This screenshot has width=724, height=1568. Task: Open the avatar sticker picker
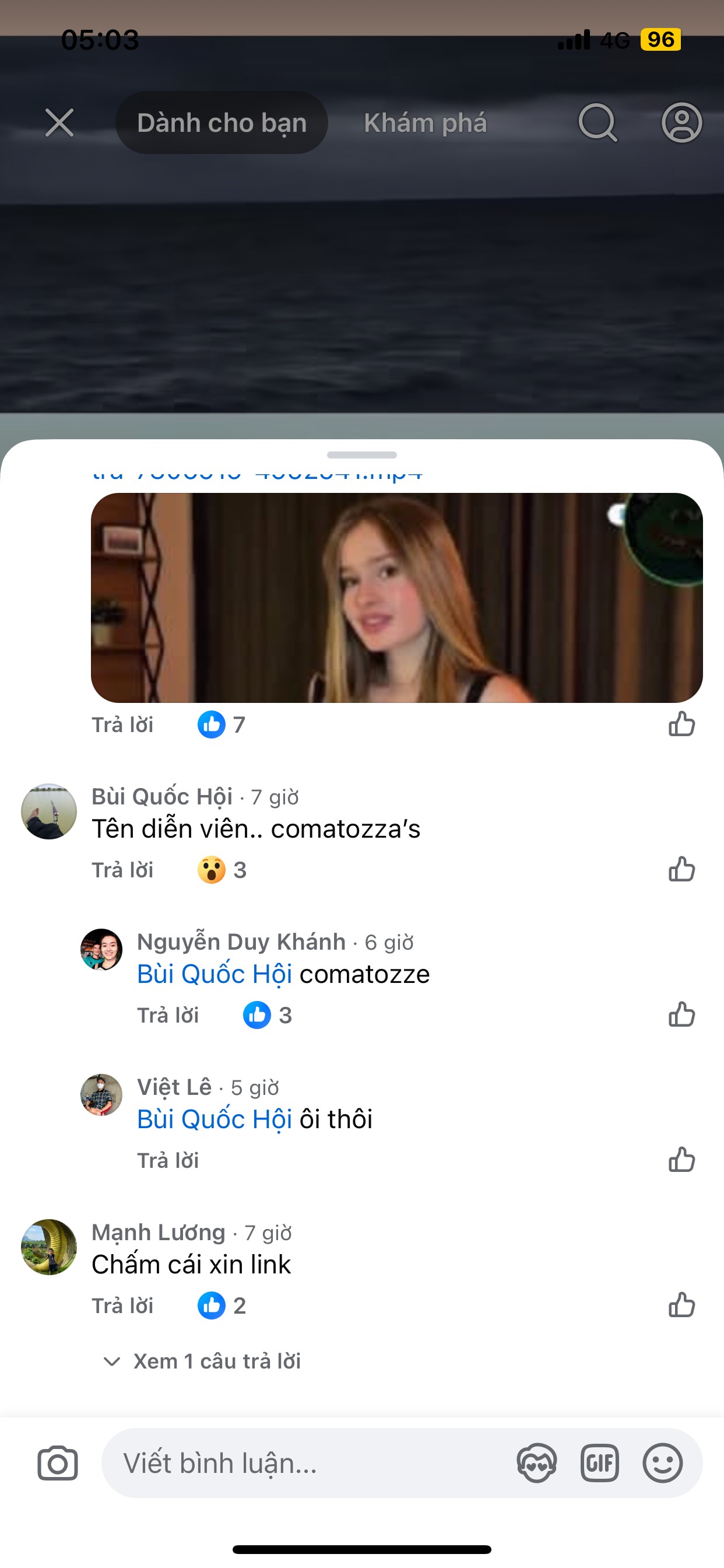point(537,1464)
